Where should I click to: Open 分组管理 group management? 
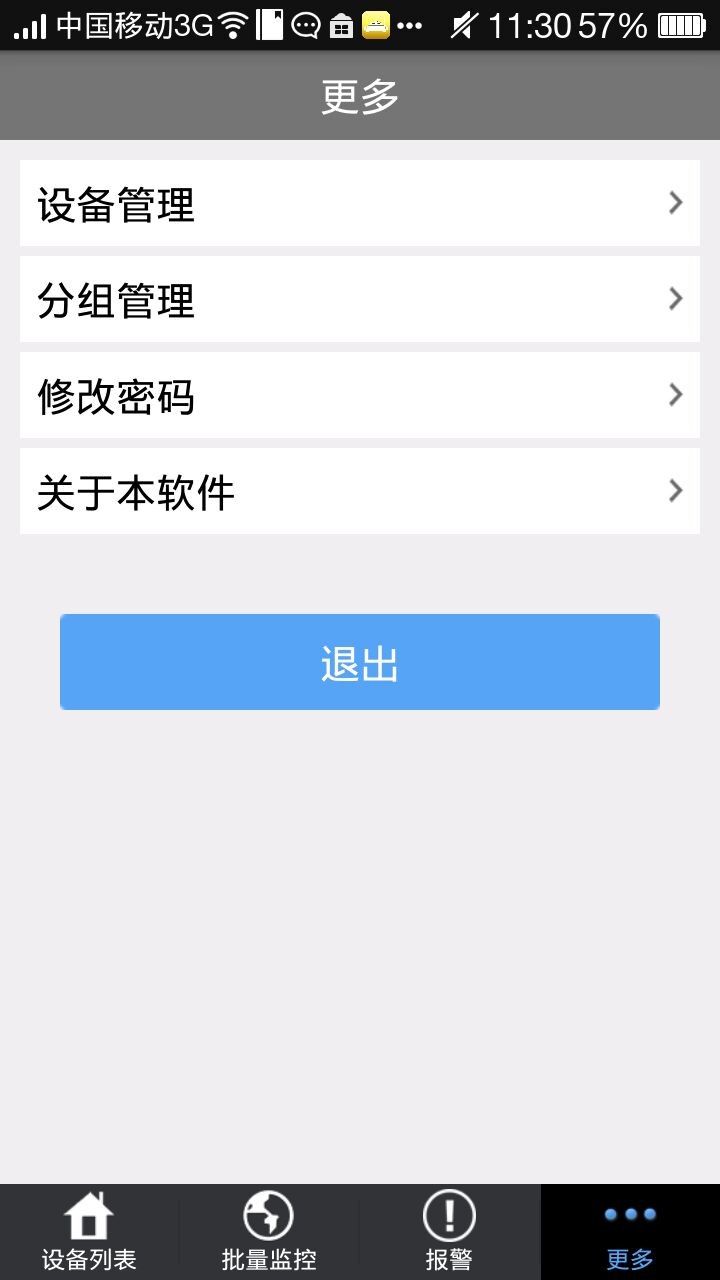360,299
